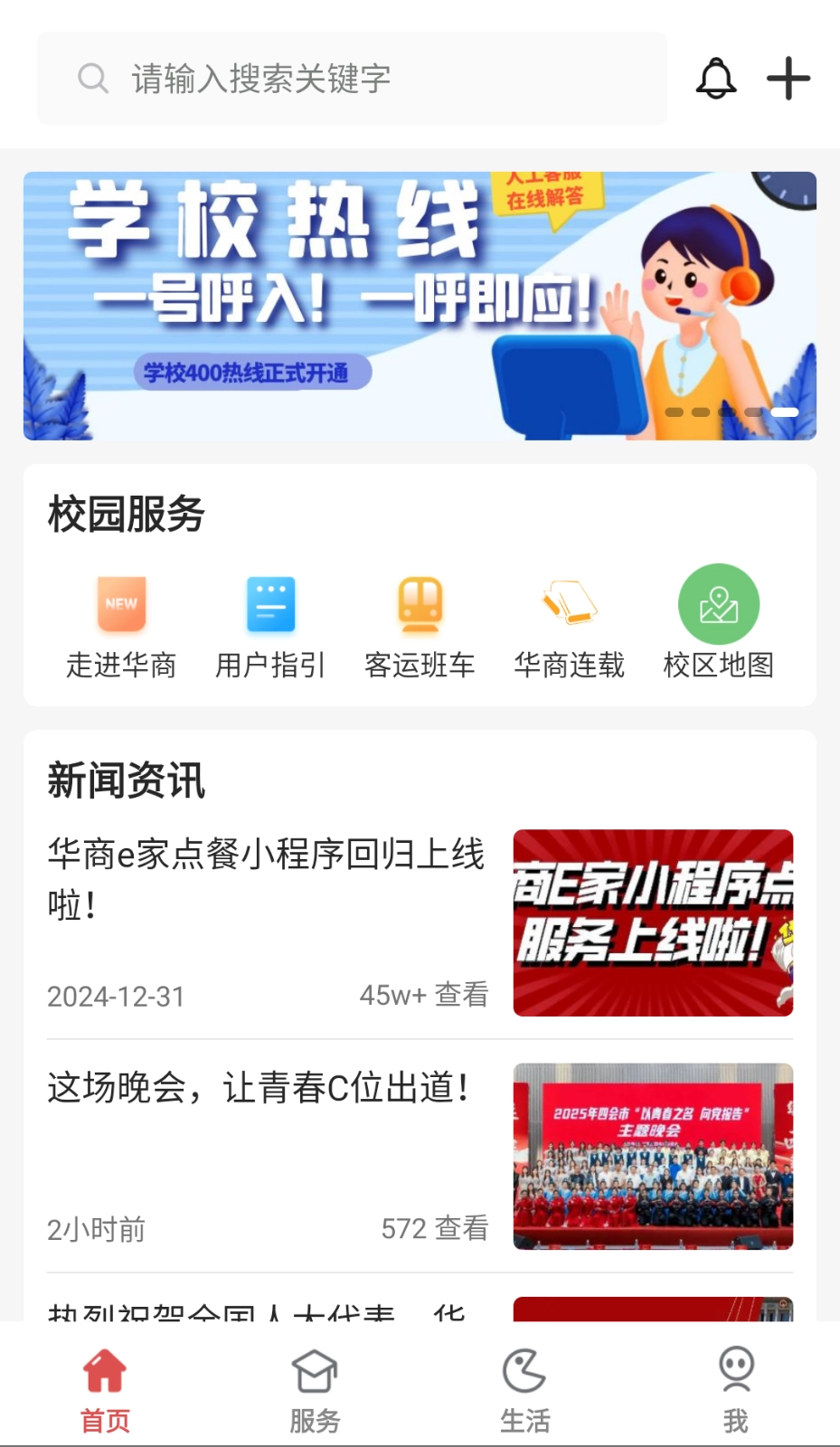Tap the search keyword input box
This screenshot has width=840, height=1447.
351,79
